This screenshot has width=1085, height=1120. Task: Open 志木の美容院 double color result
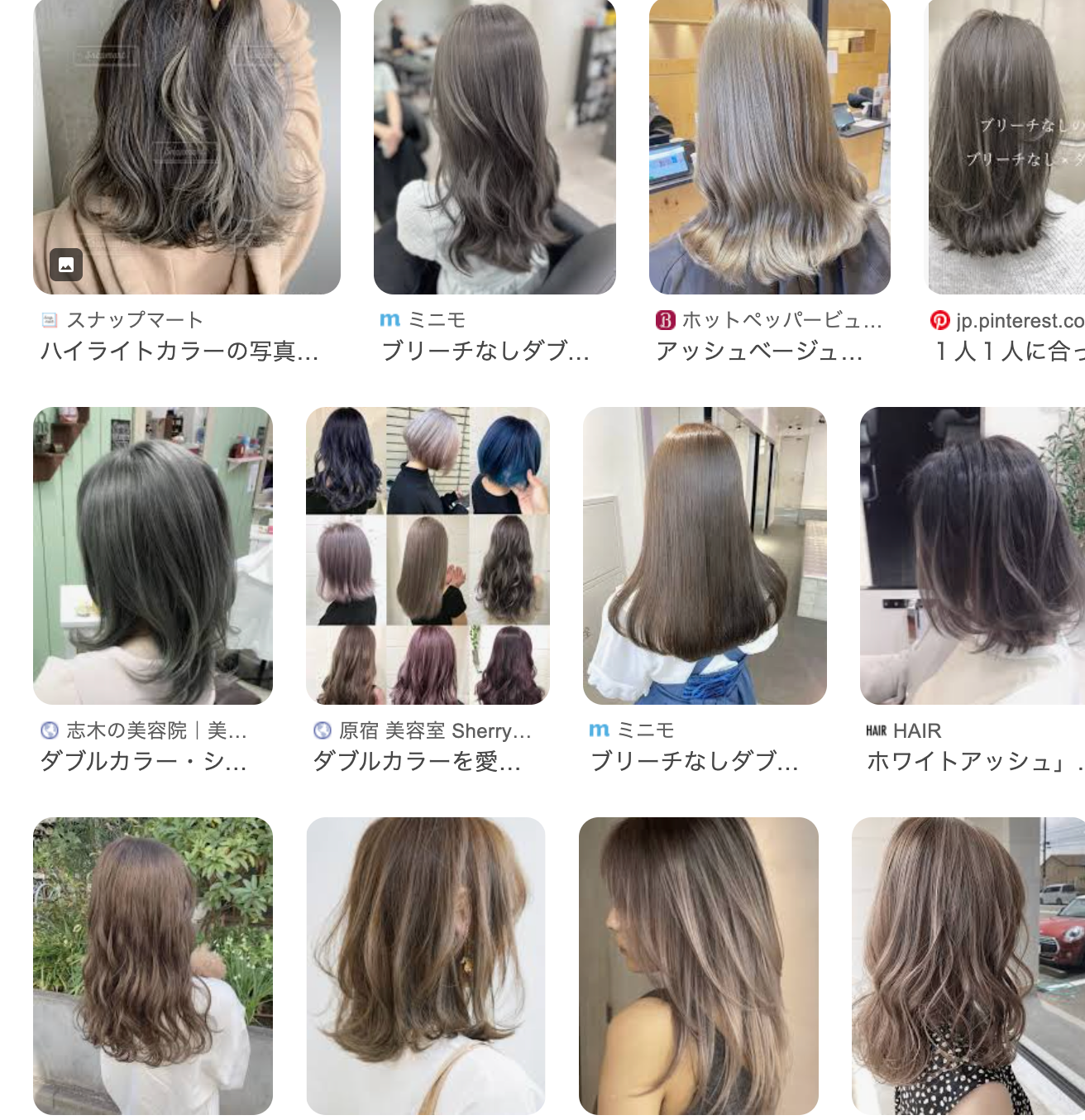(153, 555)
